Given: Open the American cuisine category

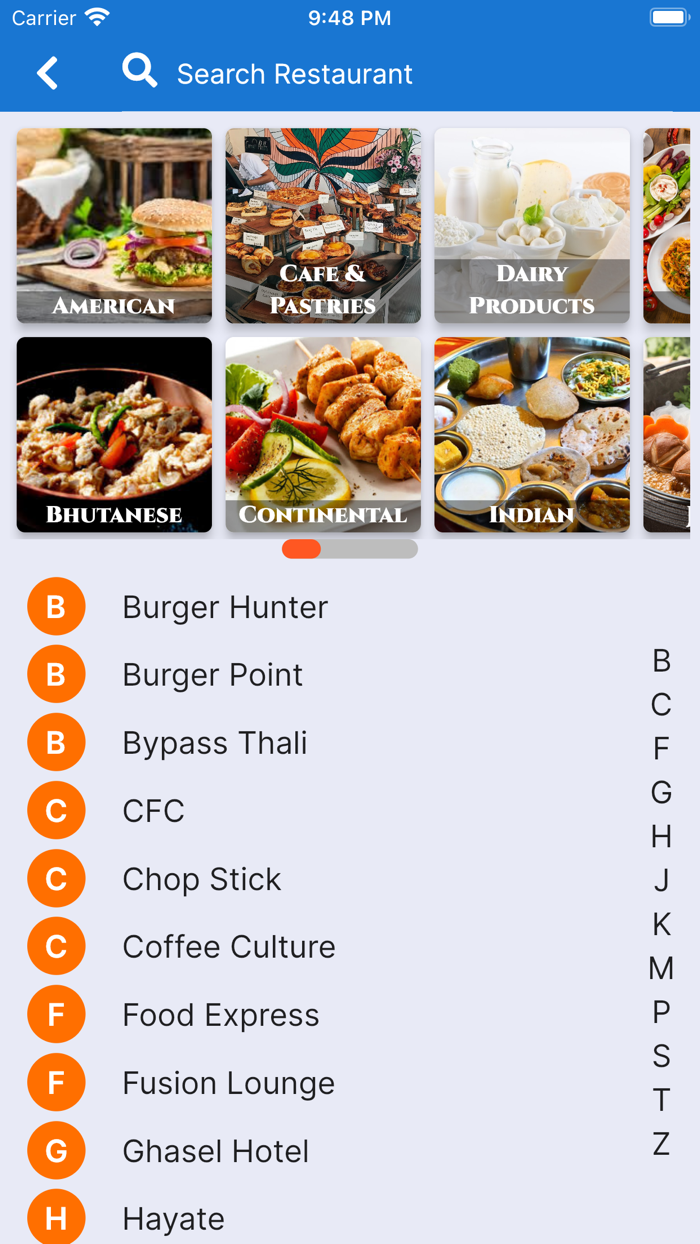Looking at the screenshot, I should click(x=114, y=225).
